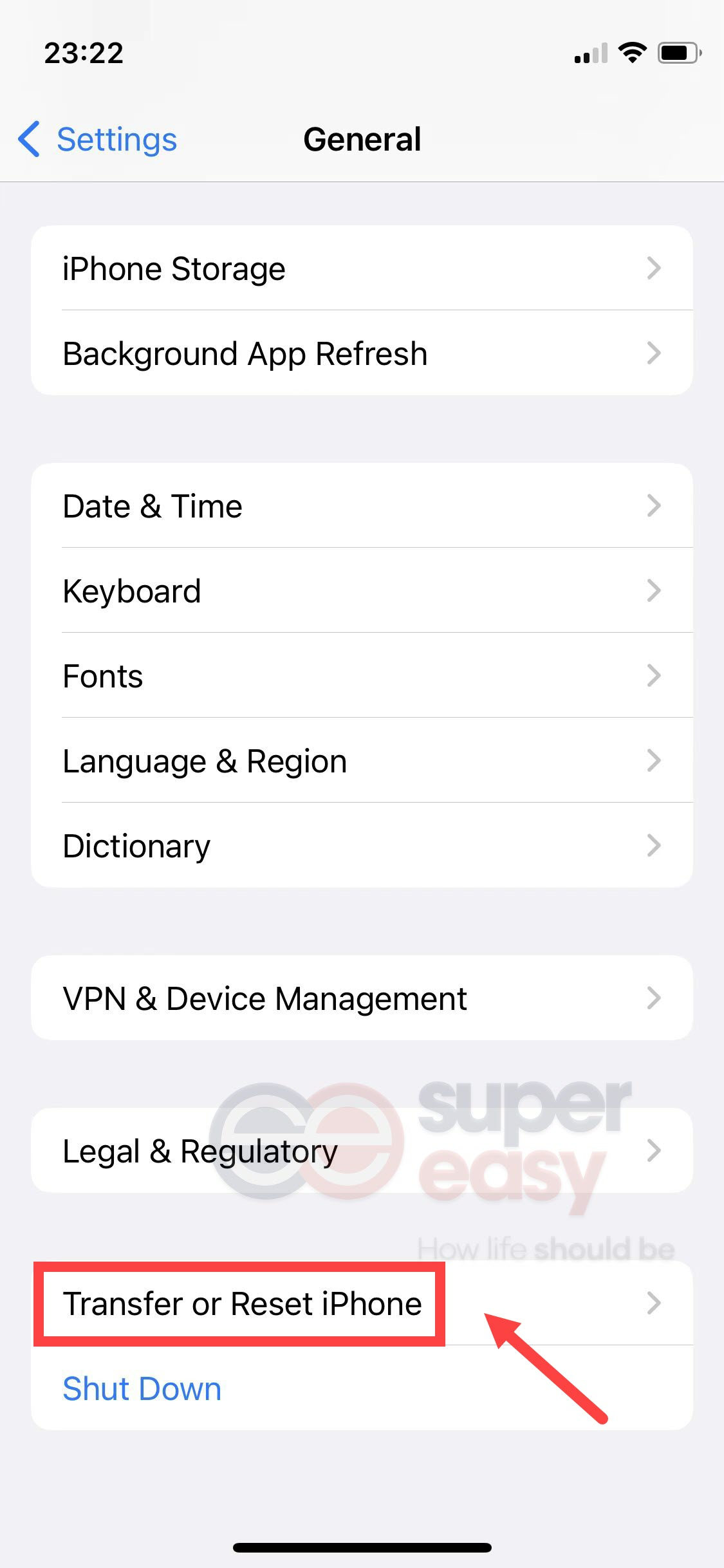Image resolution: width=724 pixels, height=1568 pixels.
Task: Open Background App Refresh settings
Action: pyautogui.click(x=360, y=353)
